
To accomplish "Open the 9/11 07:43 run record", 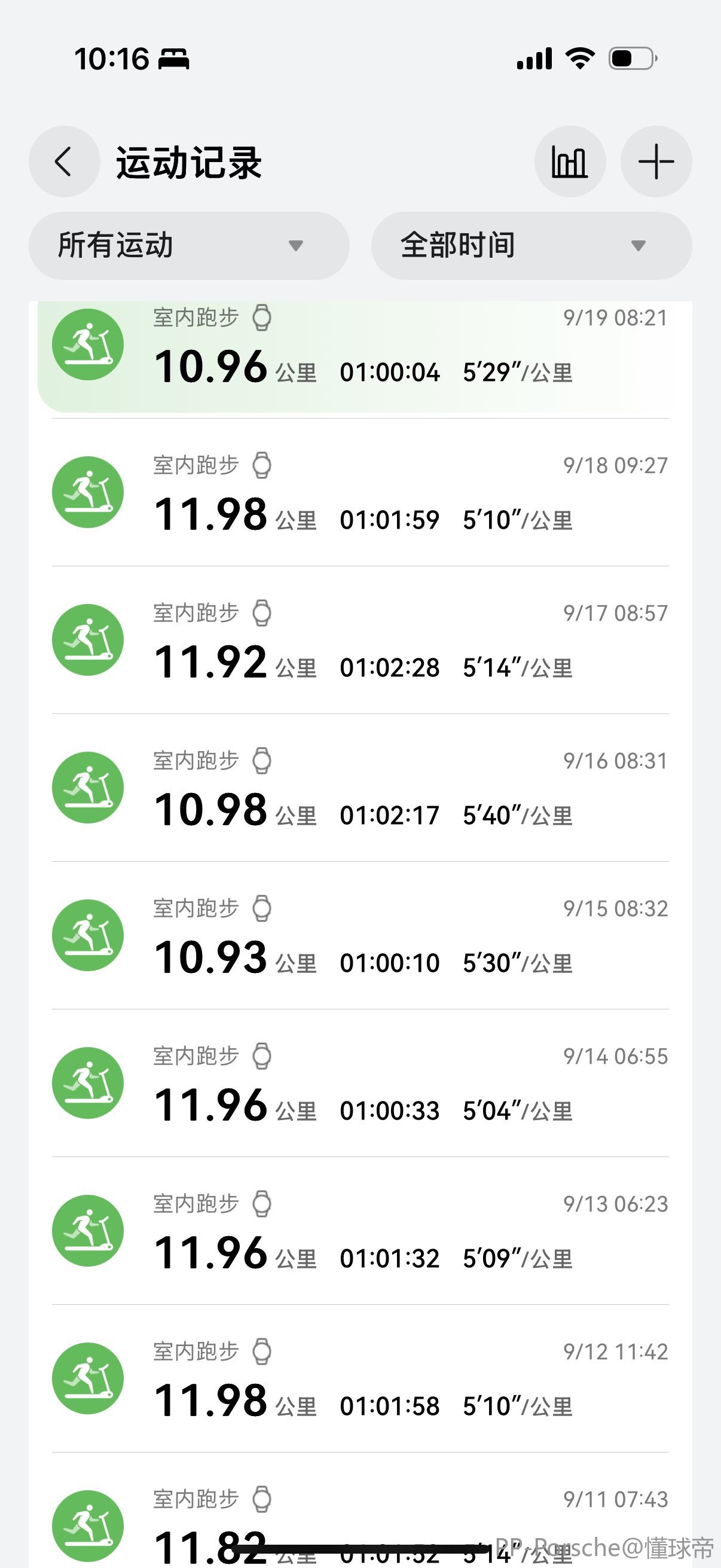I will 360,1511.
